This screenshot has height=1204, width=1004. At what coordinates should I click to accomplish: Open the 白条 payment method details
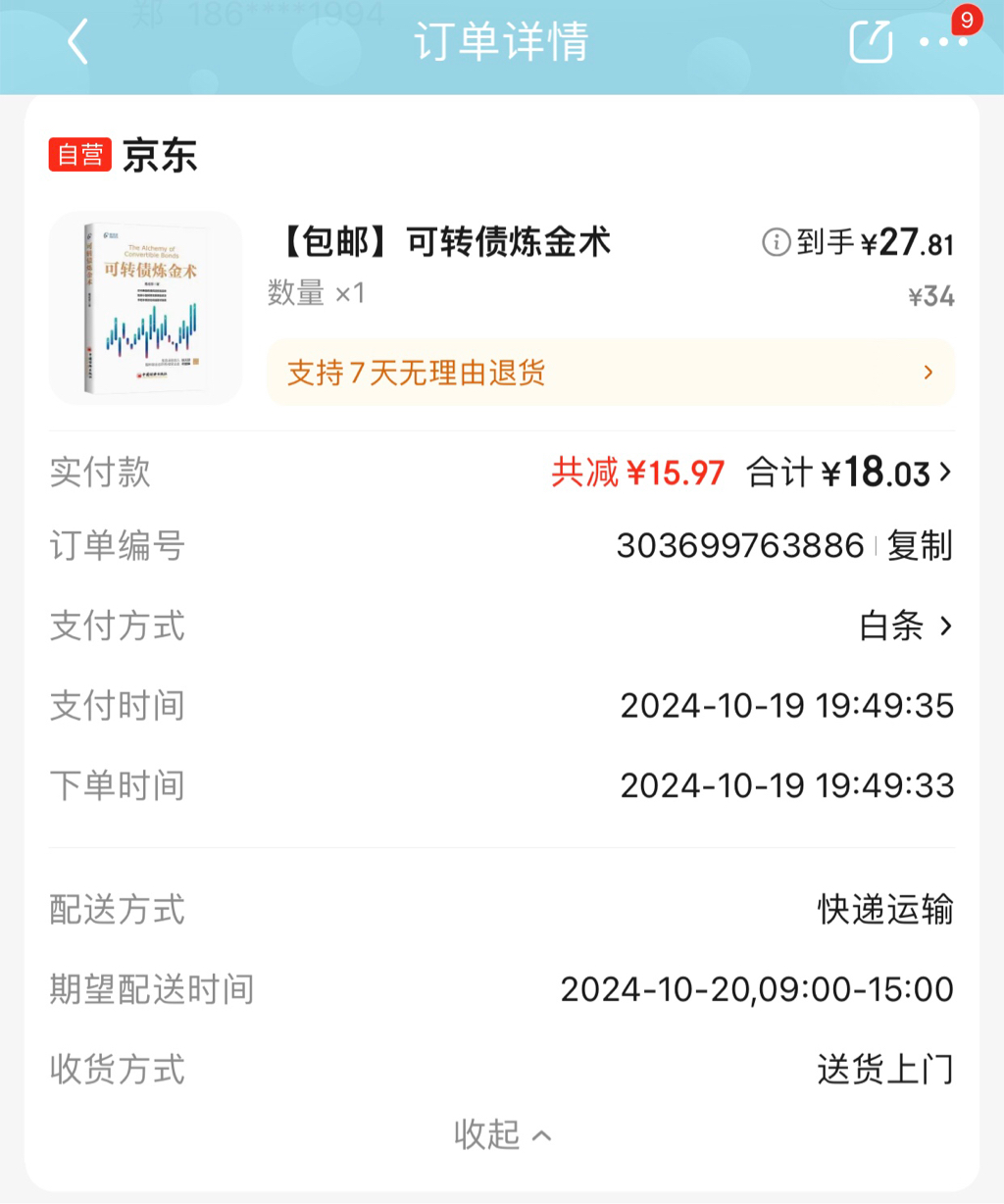click(905, 626)
